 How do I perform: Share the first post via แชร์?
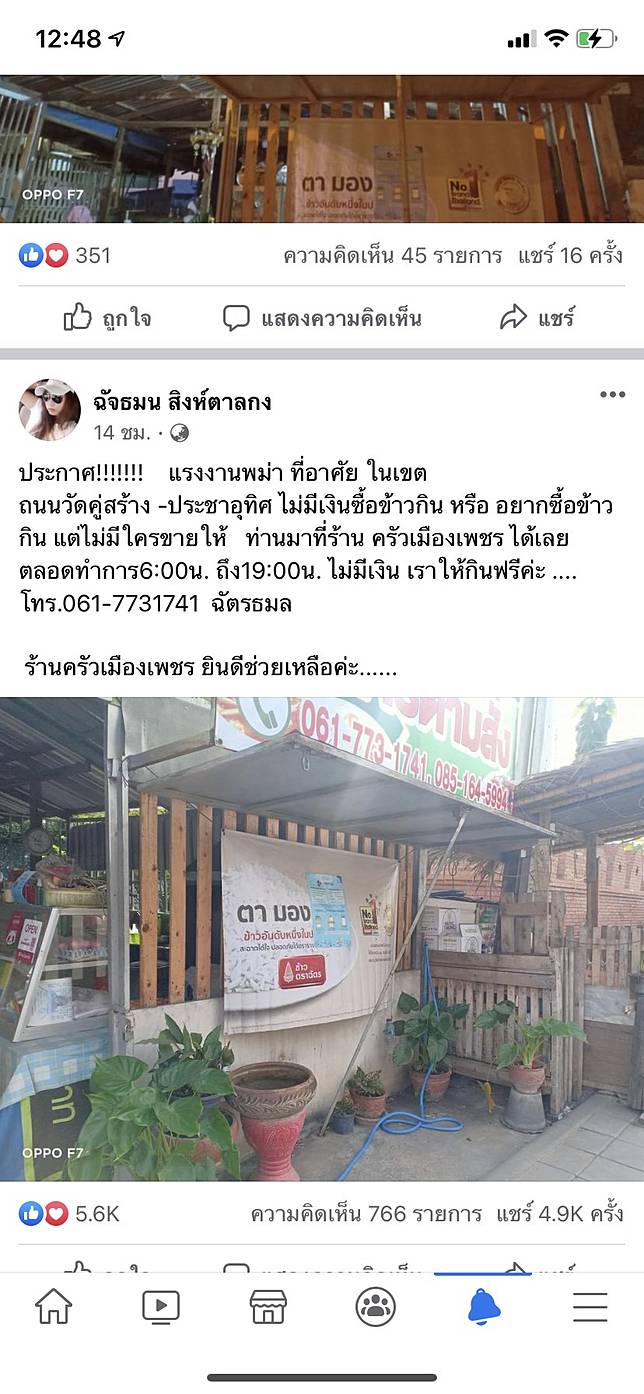click(537, 319)
